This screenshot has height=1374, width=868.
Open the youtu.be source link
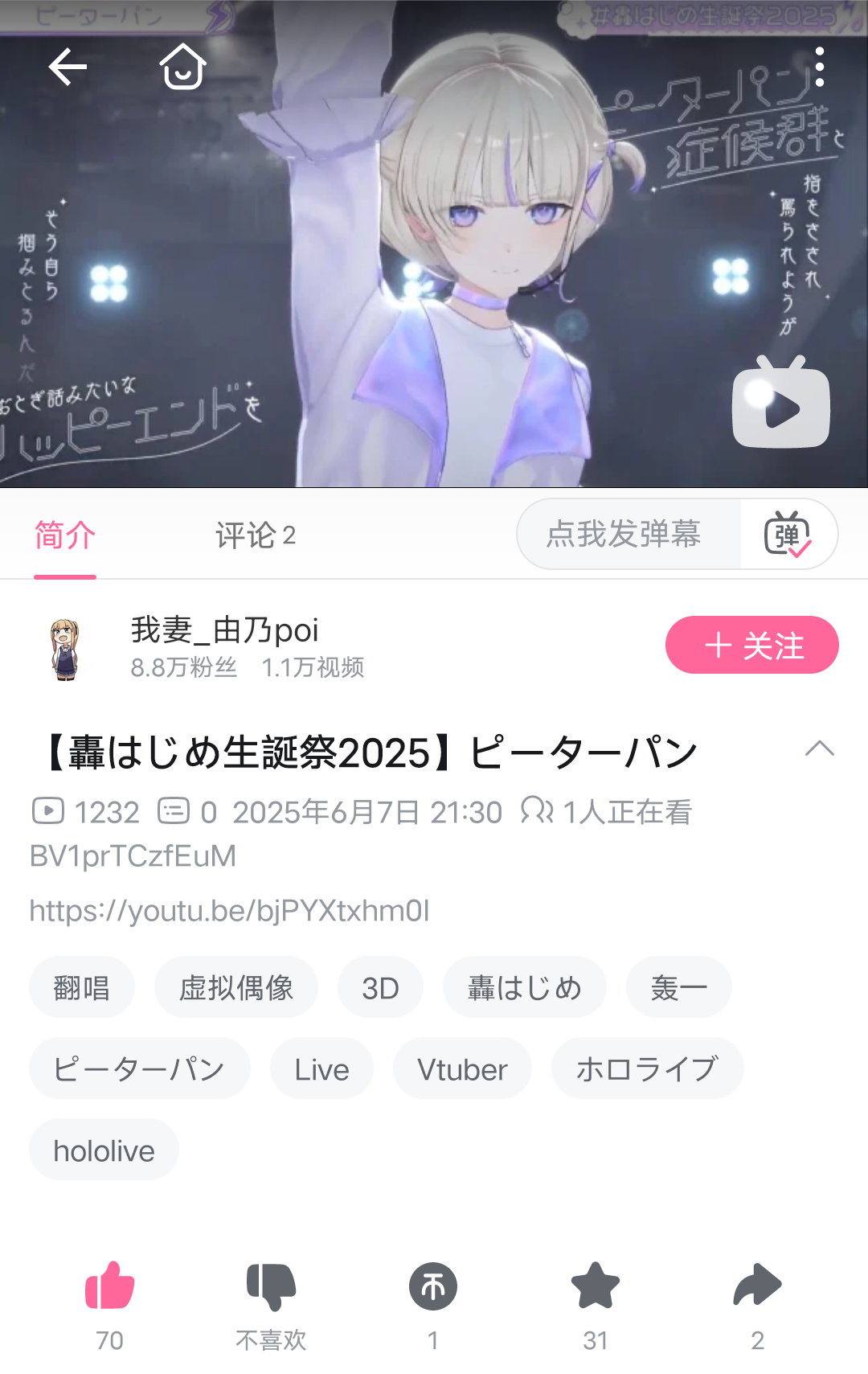230,910
